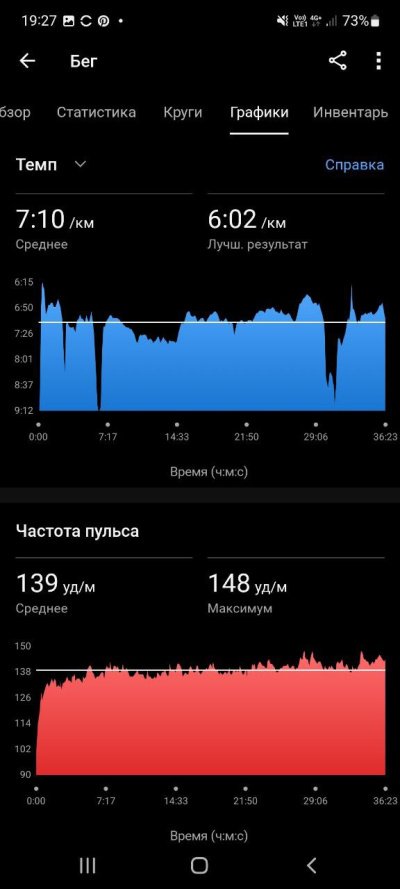
Task: Open the Справка help link
Action: tap(354, 164)
